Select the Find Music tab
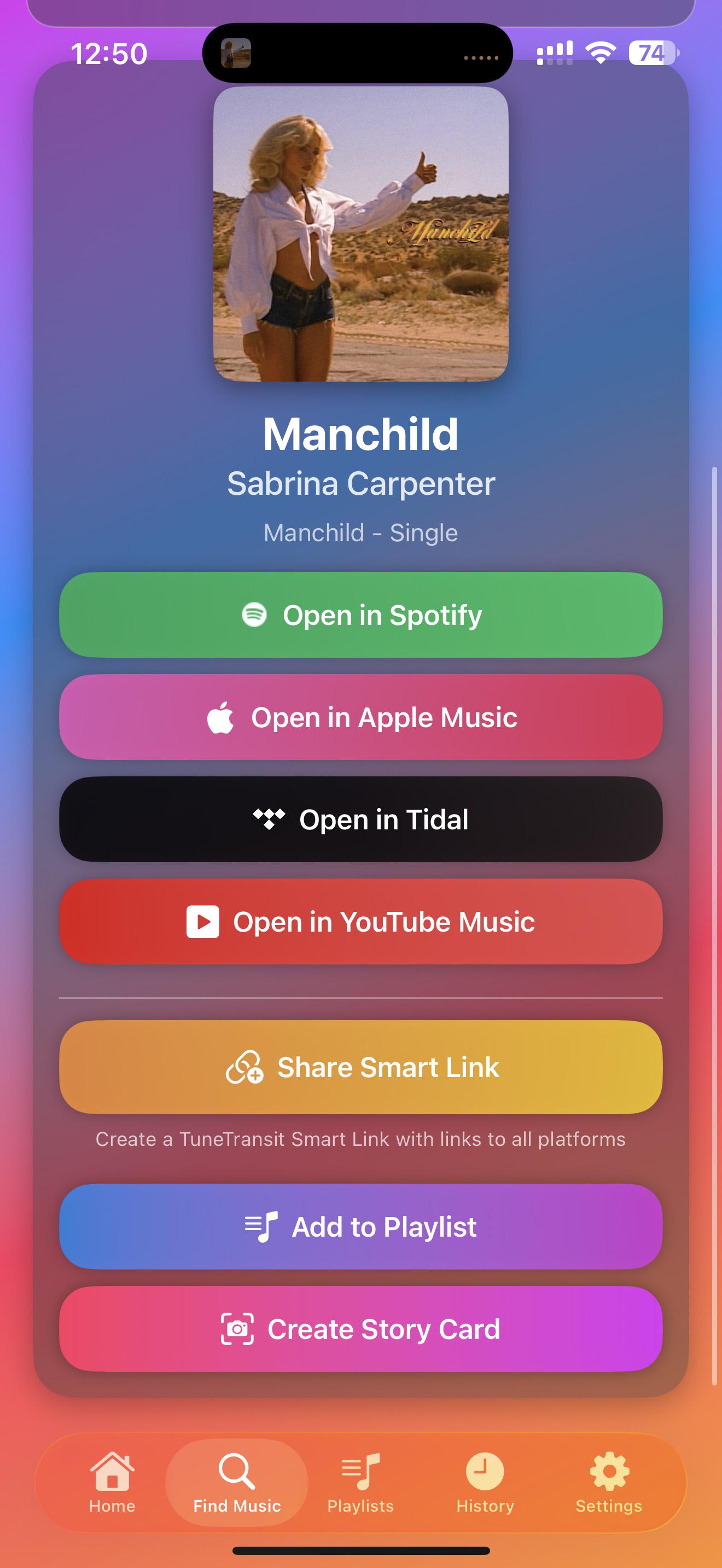Image resolution: width=722 pixels, height=1568 pixels. tap(237, 1483)
